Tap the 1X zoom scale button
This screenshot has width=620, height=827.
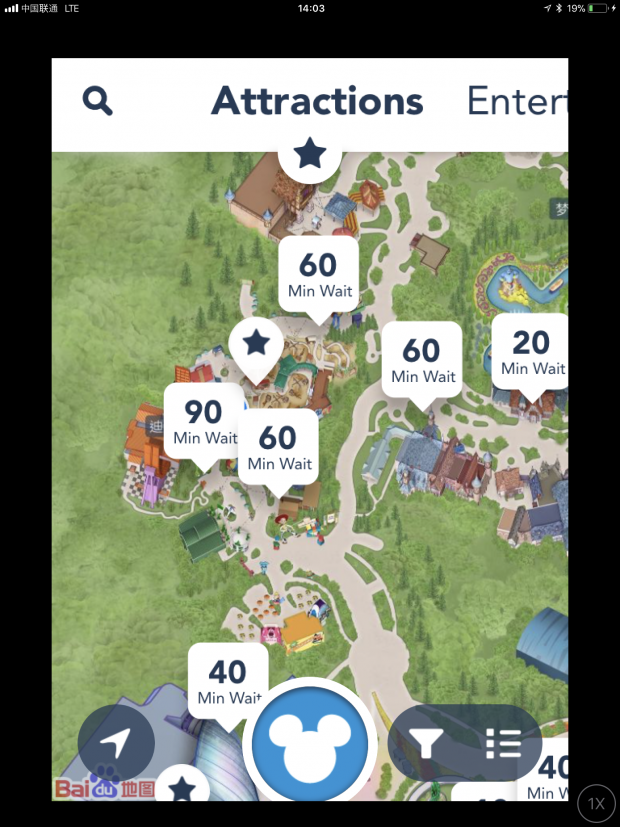coord(596,803)
